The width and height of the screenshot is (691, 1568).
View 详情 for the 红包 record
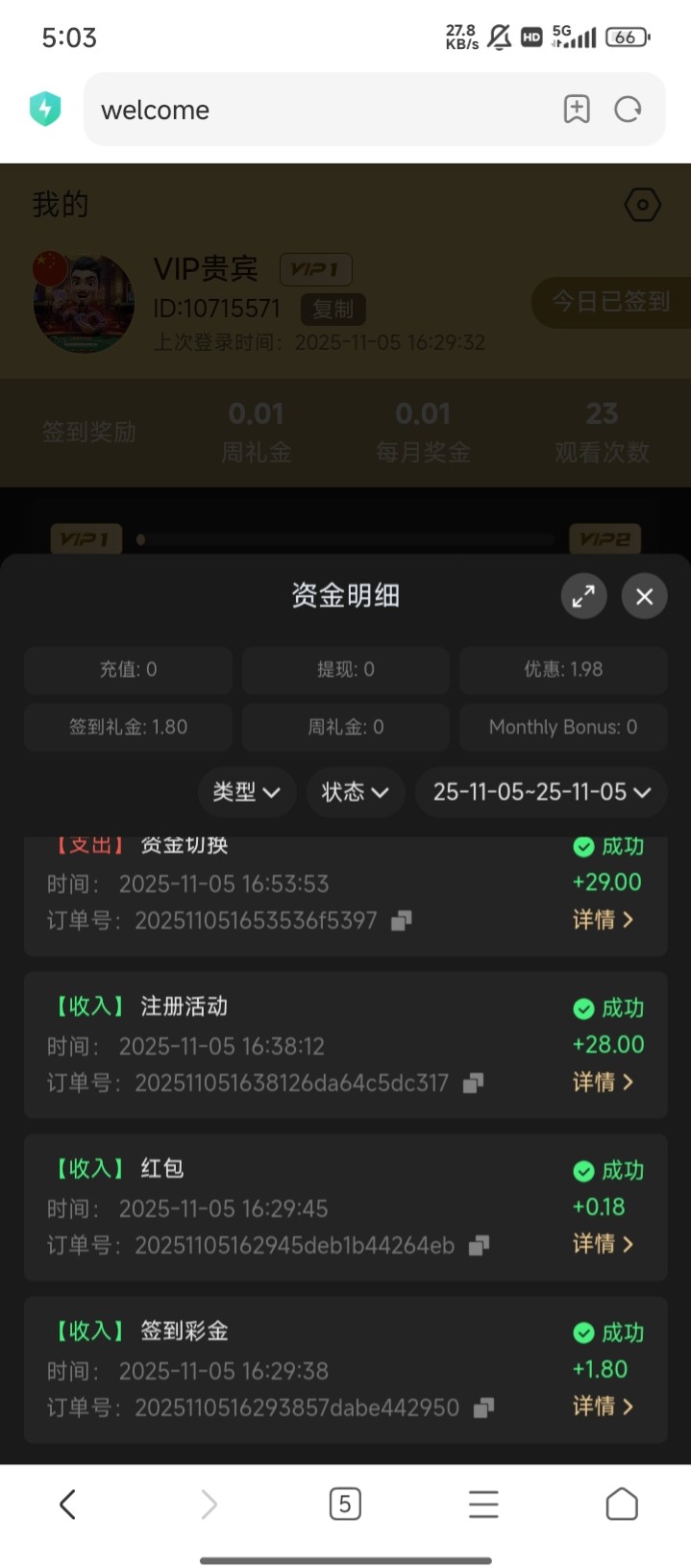[x=603, y=1244]
